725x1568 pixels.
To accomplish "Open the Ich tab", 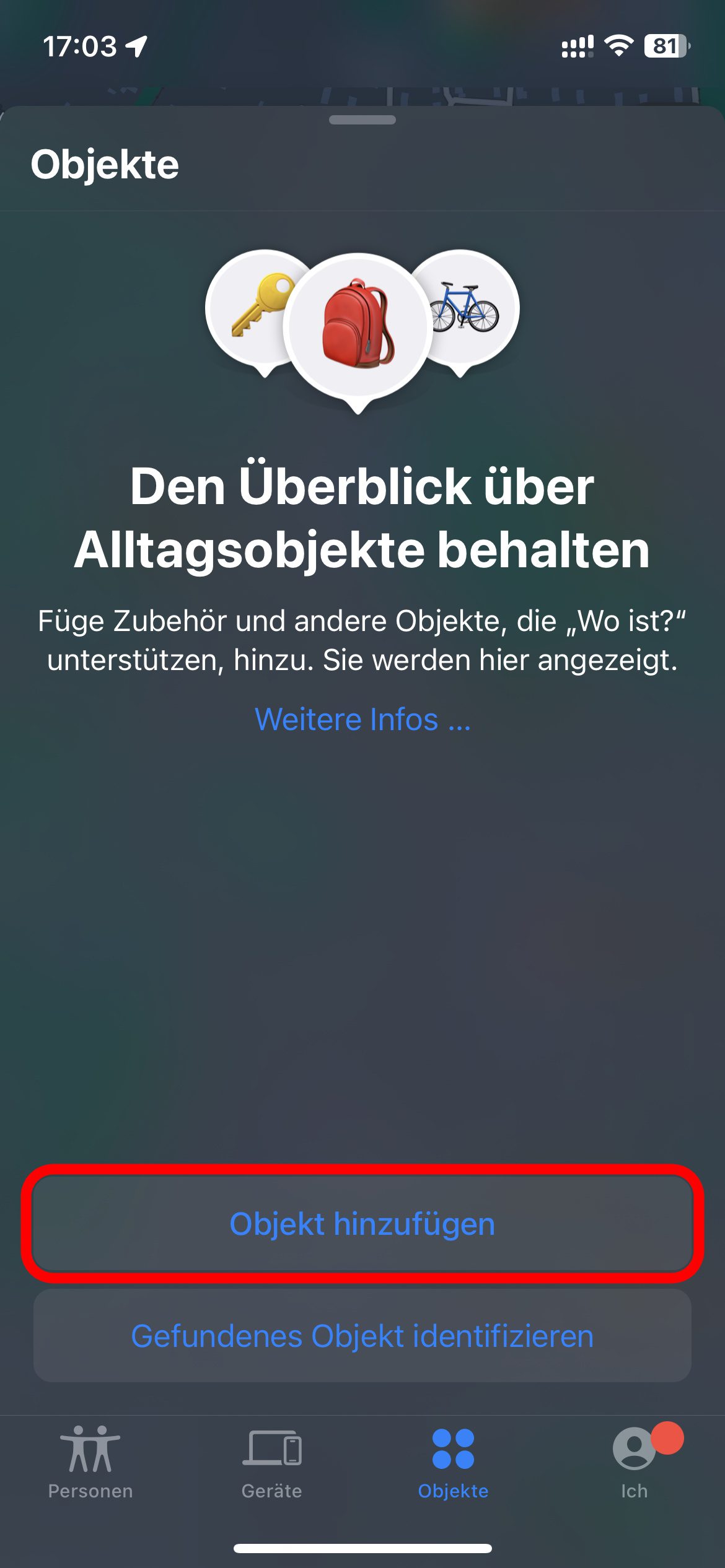I will pos(634,1462).
